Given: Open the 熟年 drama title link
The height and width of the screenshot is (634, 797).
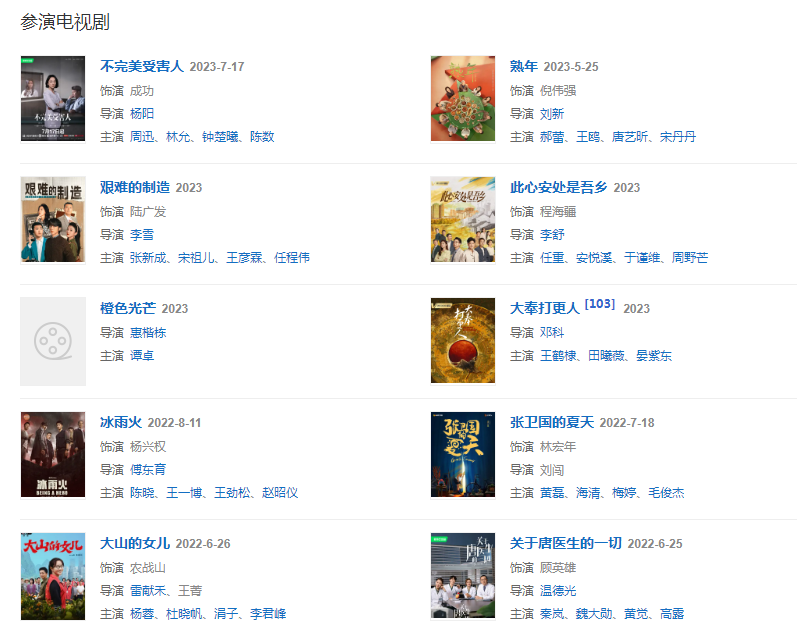Looking at the screenshot, I should (524, 66).
